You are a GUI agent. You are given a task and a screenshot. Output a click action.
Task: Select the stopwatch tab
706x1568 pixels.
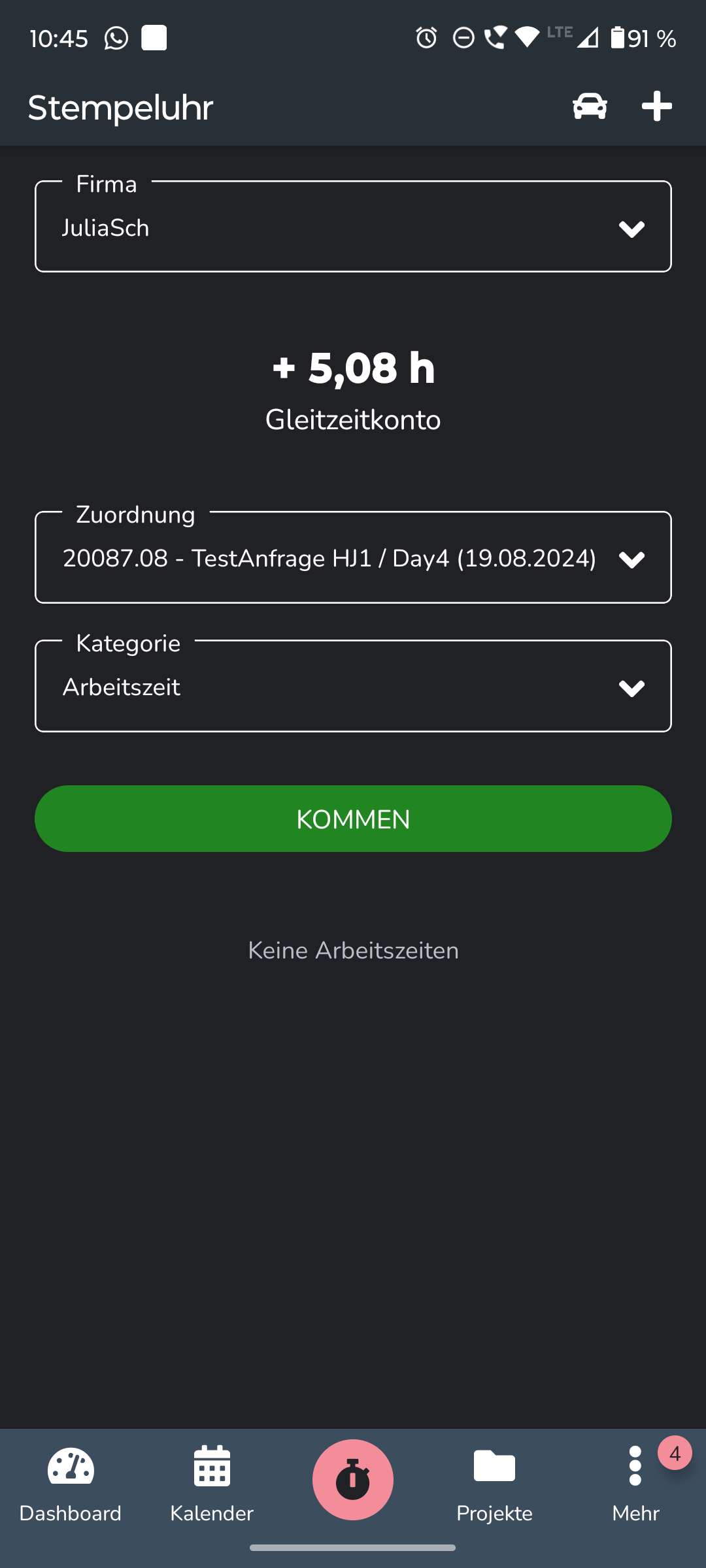click(353, 1479)
